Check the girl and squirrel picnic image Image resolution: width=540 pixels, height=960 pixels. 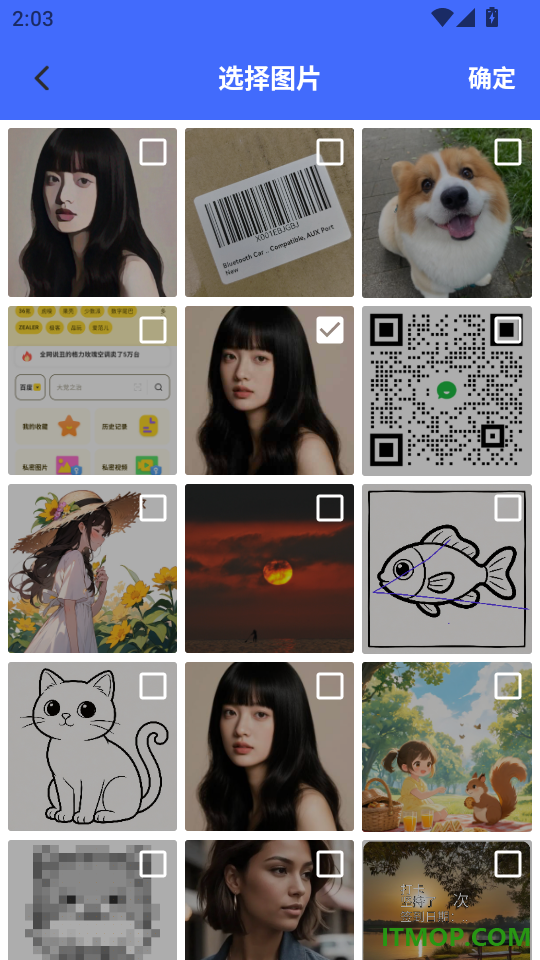tap(508, 686)
